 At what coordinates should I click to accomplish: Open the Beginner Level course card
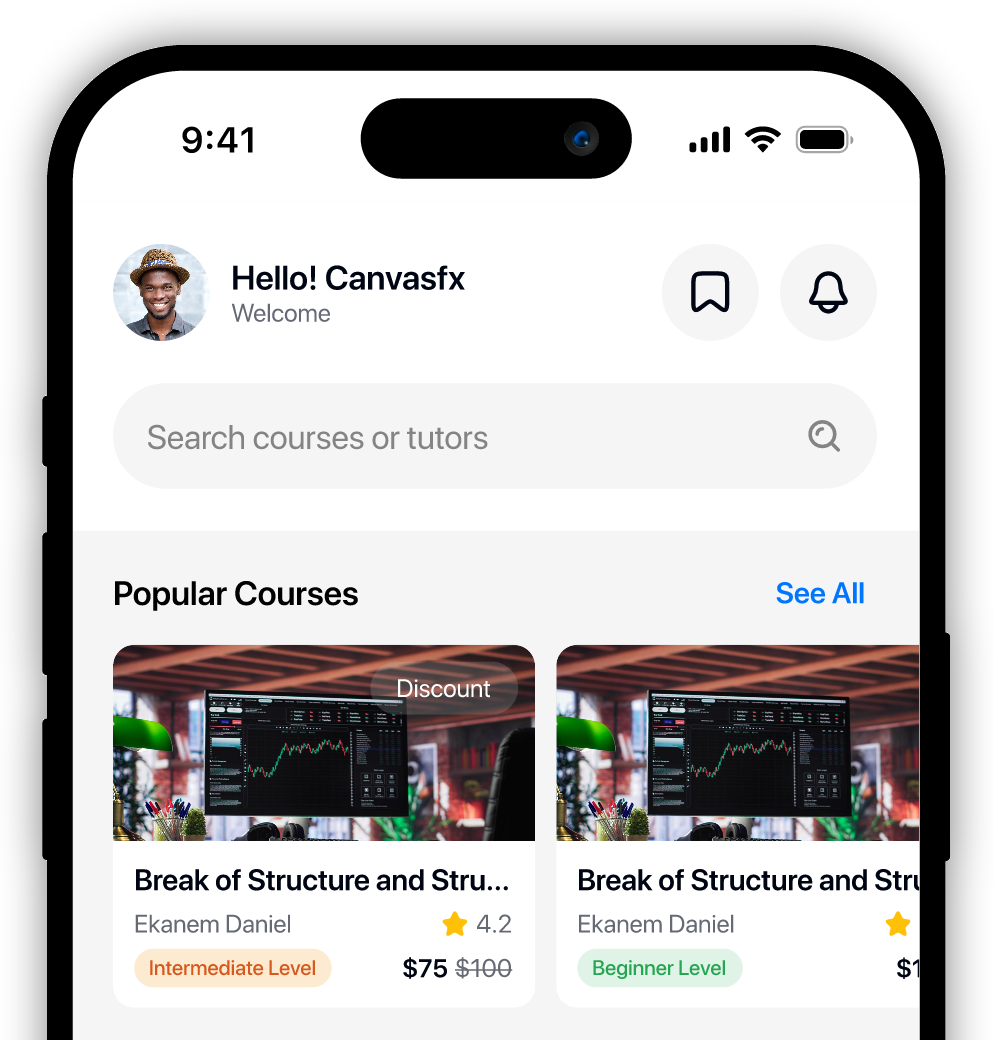737,825
